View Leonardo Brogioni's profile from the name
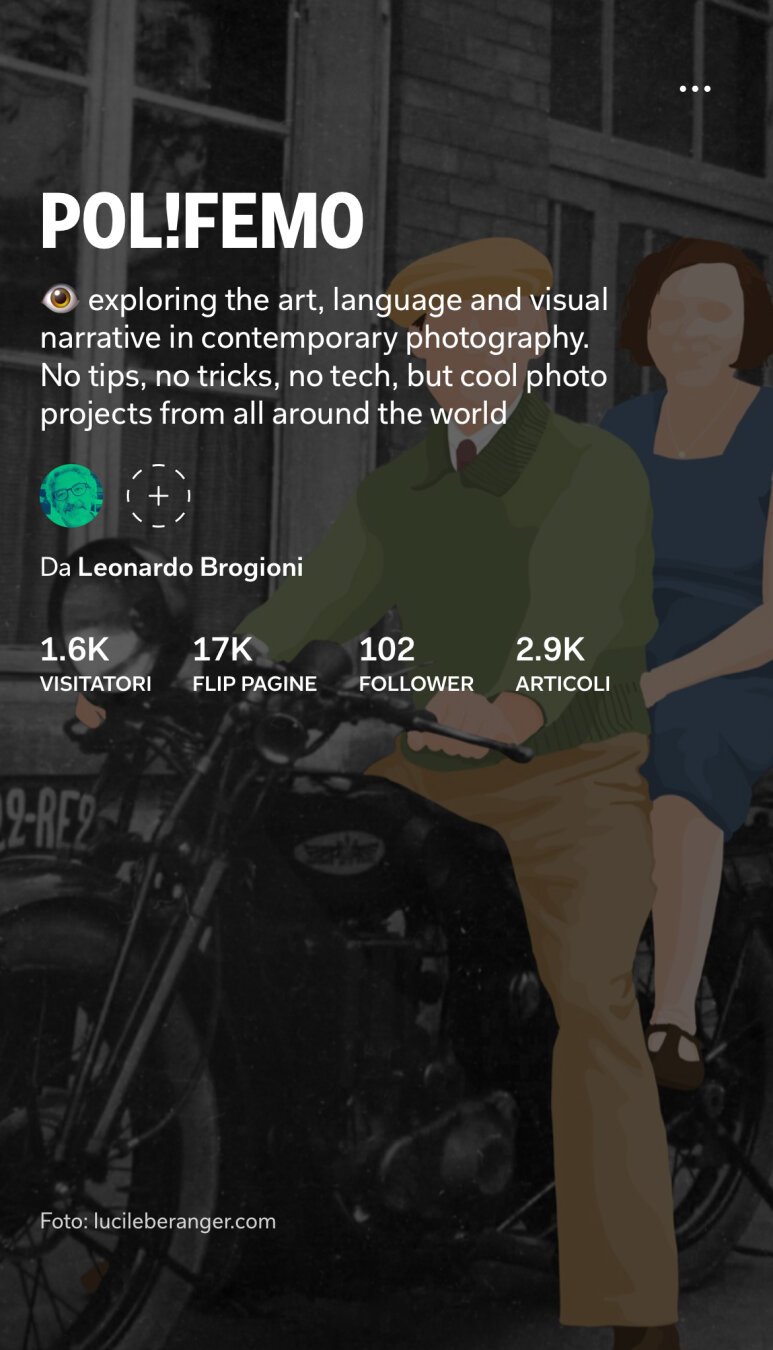The image size is (773, 1350). point(190,568)
